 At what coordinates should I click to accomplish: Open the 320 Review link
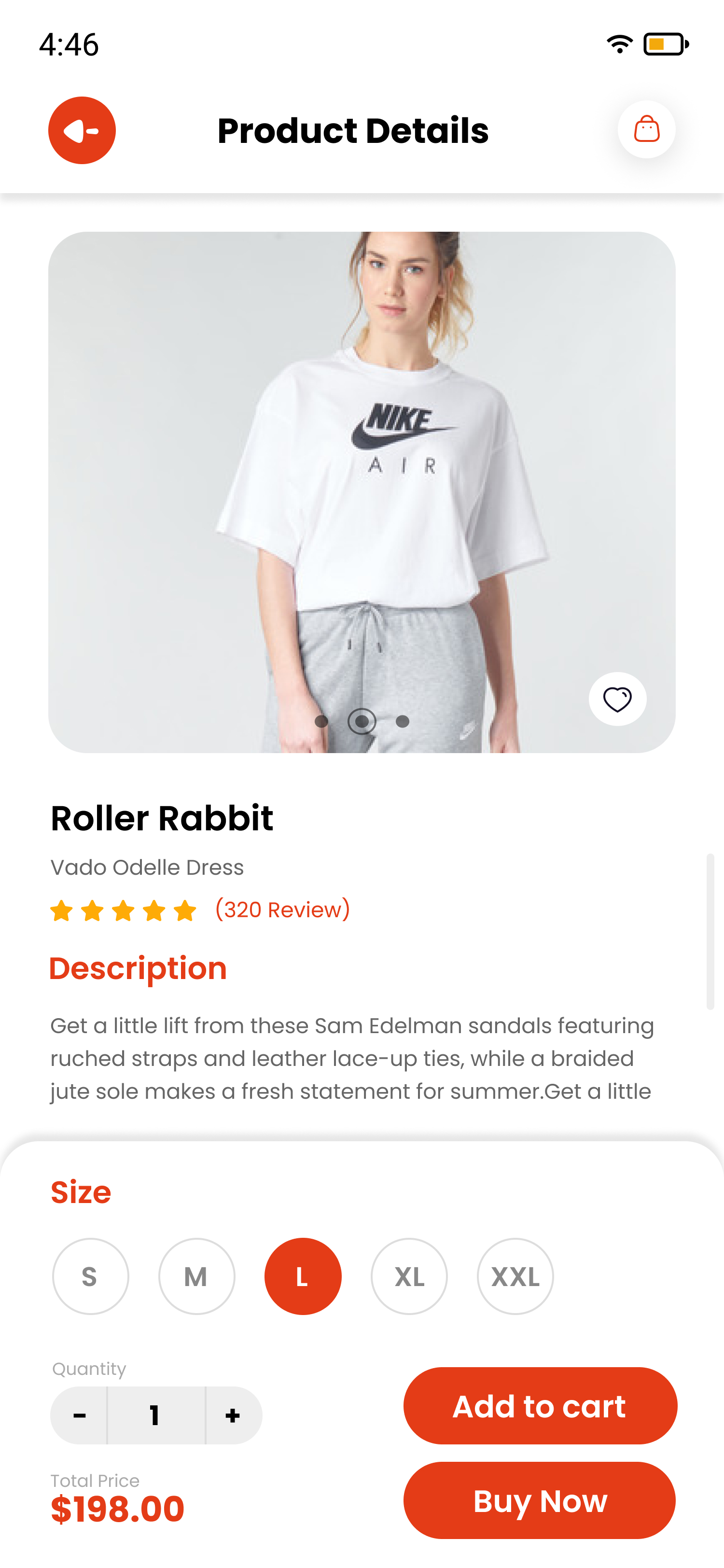[283, 910]
